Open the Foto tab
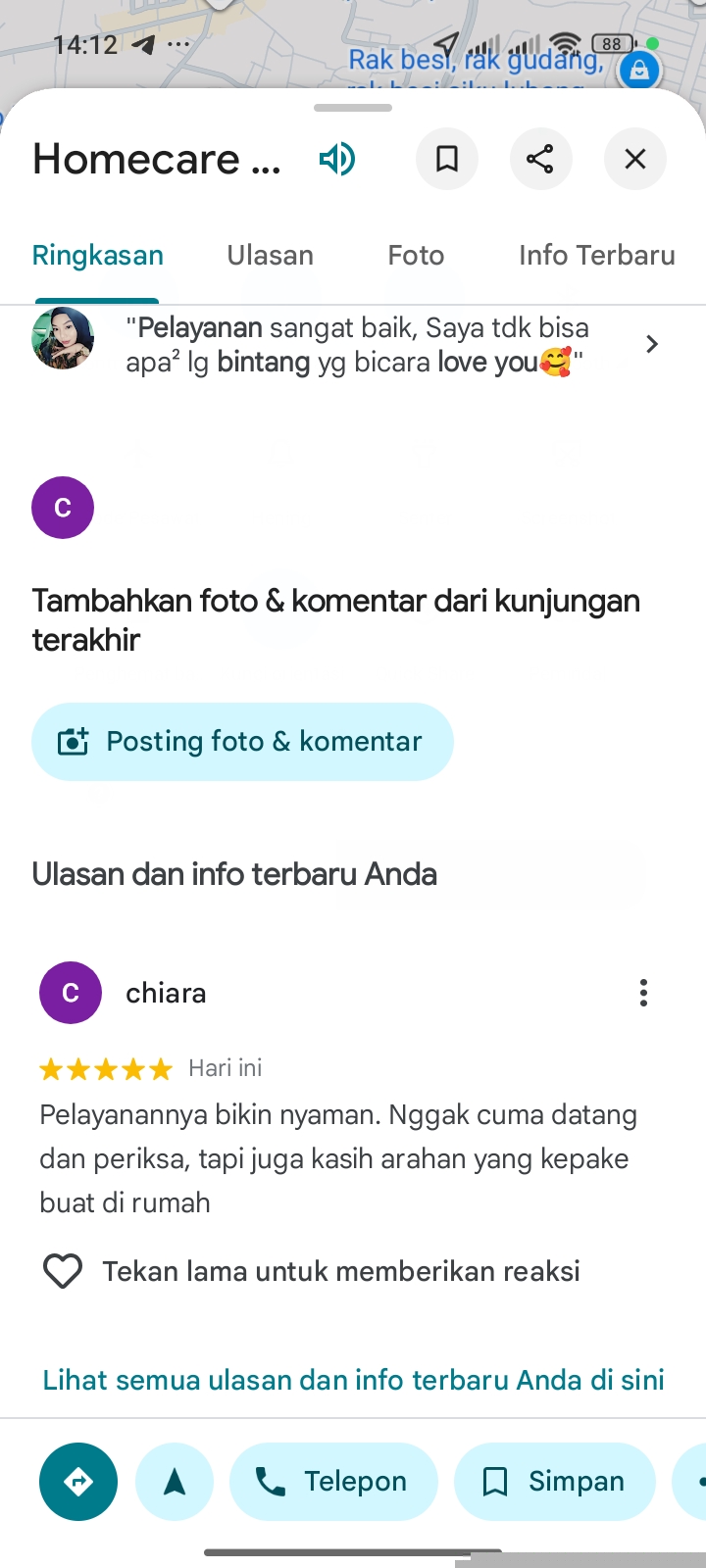The image size is (706, 1568). click(416, 256)
